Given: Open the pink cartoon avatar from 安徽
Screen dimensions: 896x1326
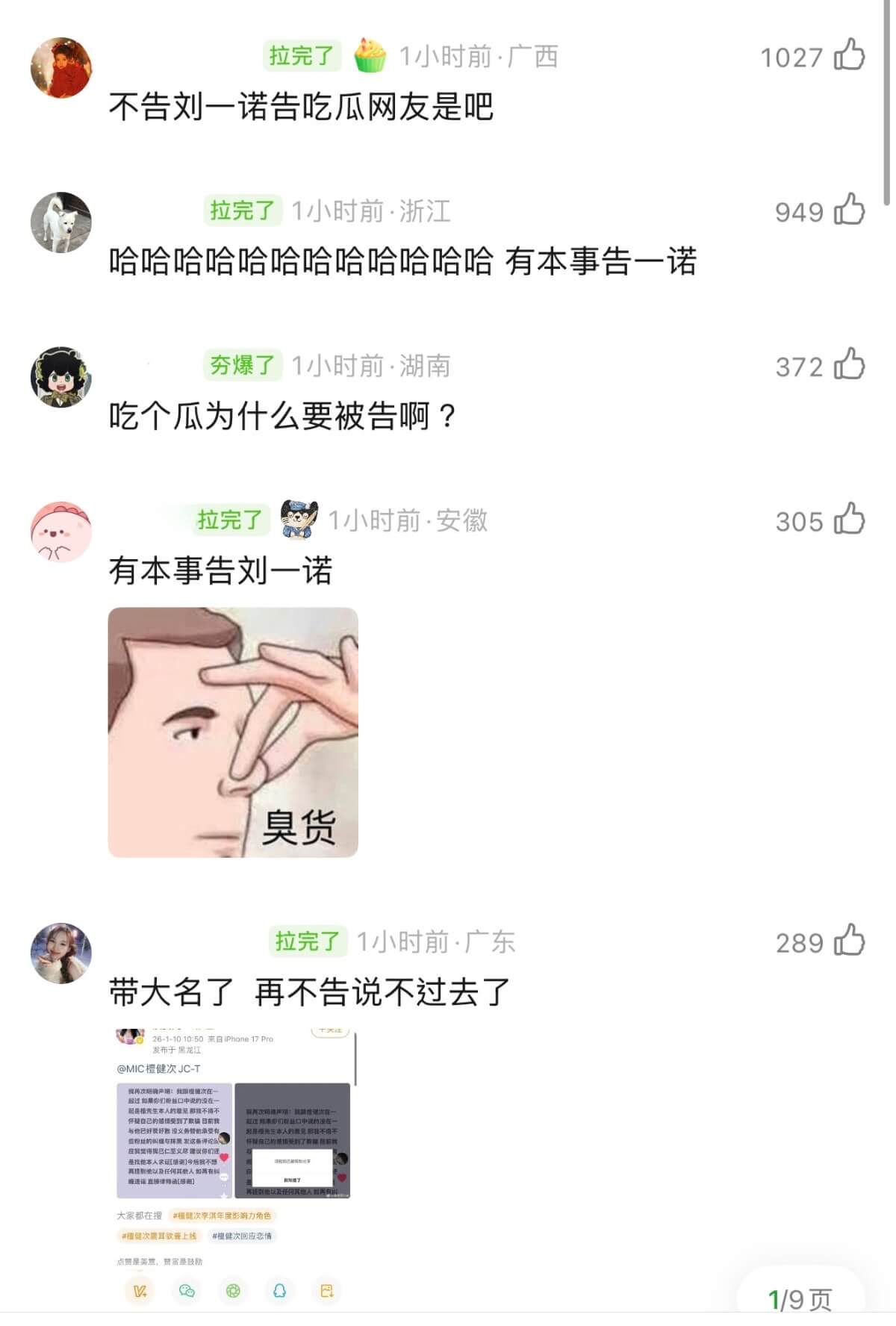Looking at the screenshot, I should click(60, 532).
